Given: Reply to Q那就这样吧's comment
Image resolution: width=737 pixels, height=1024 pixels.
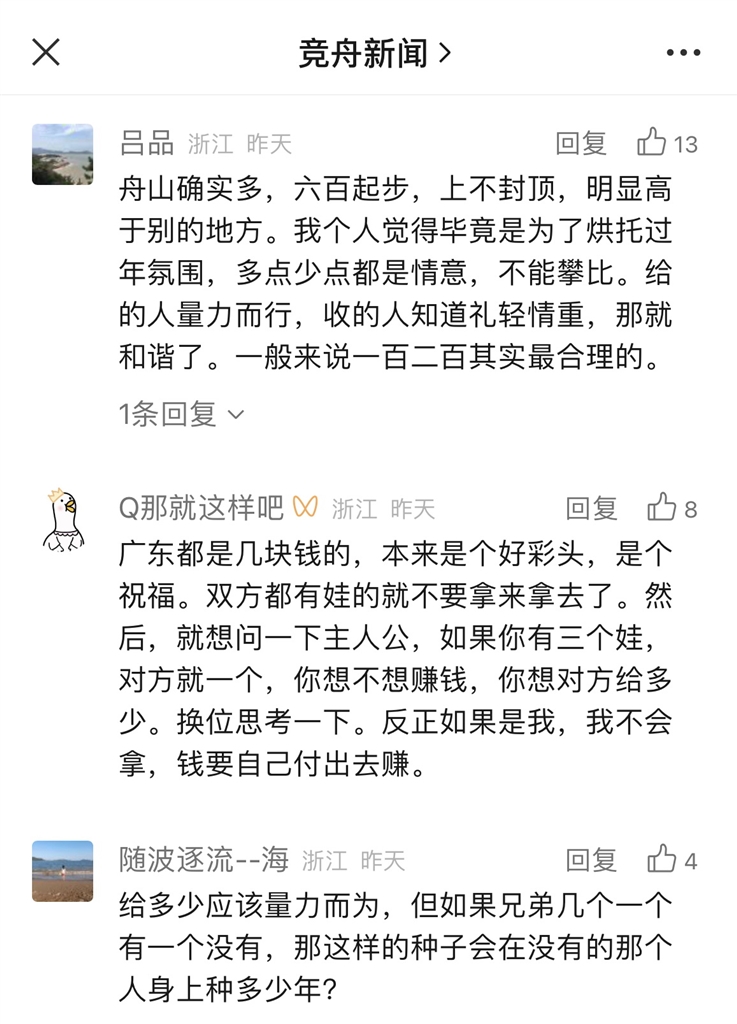Looking at the screenshot, I should click(x=591, y=509).
